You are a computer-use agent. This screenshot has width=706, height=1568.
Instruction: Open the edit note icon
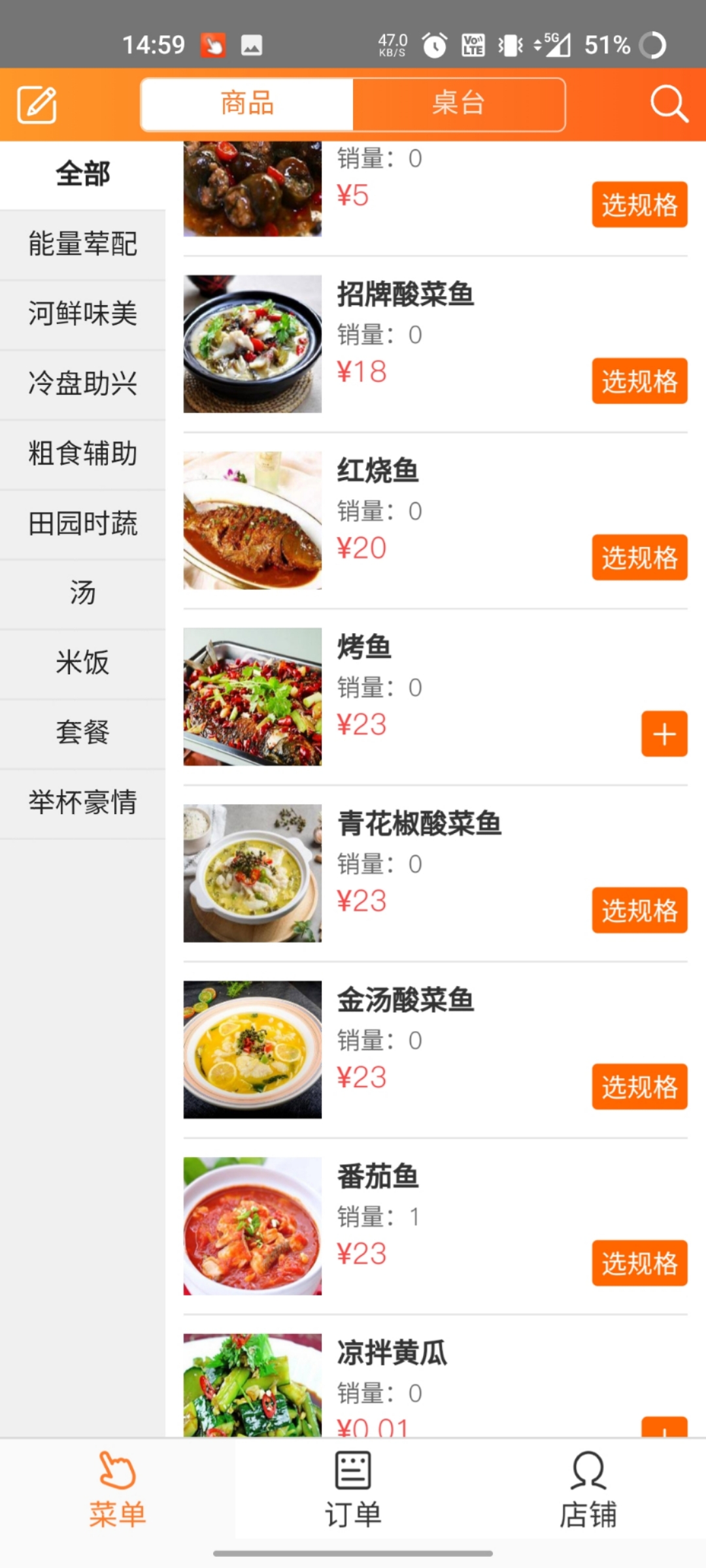[37, 104]
